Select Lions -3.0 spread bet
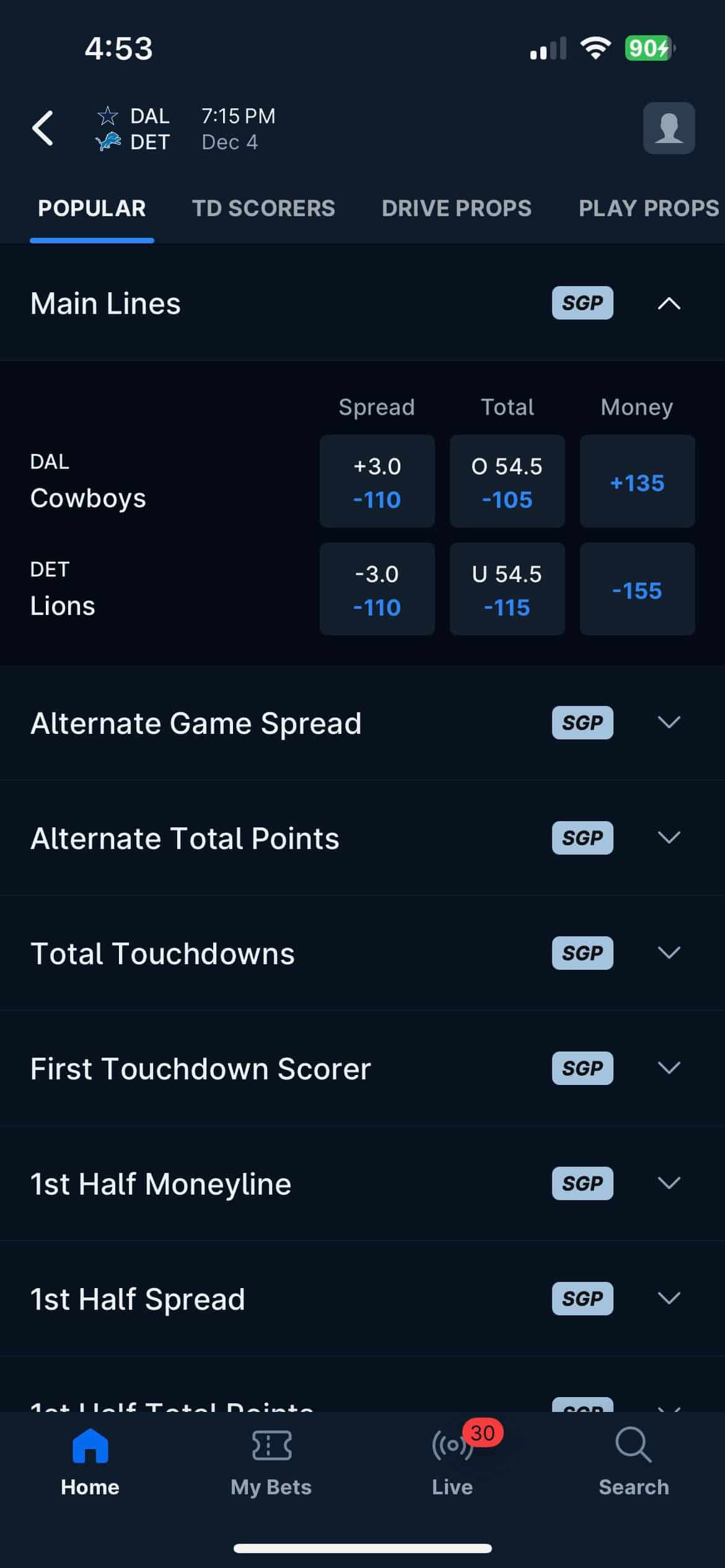The height and width of the screenshot is (1568, 725). (x=377, y=589)
